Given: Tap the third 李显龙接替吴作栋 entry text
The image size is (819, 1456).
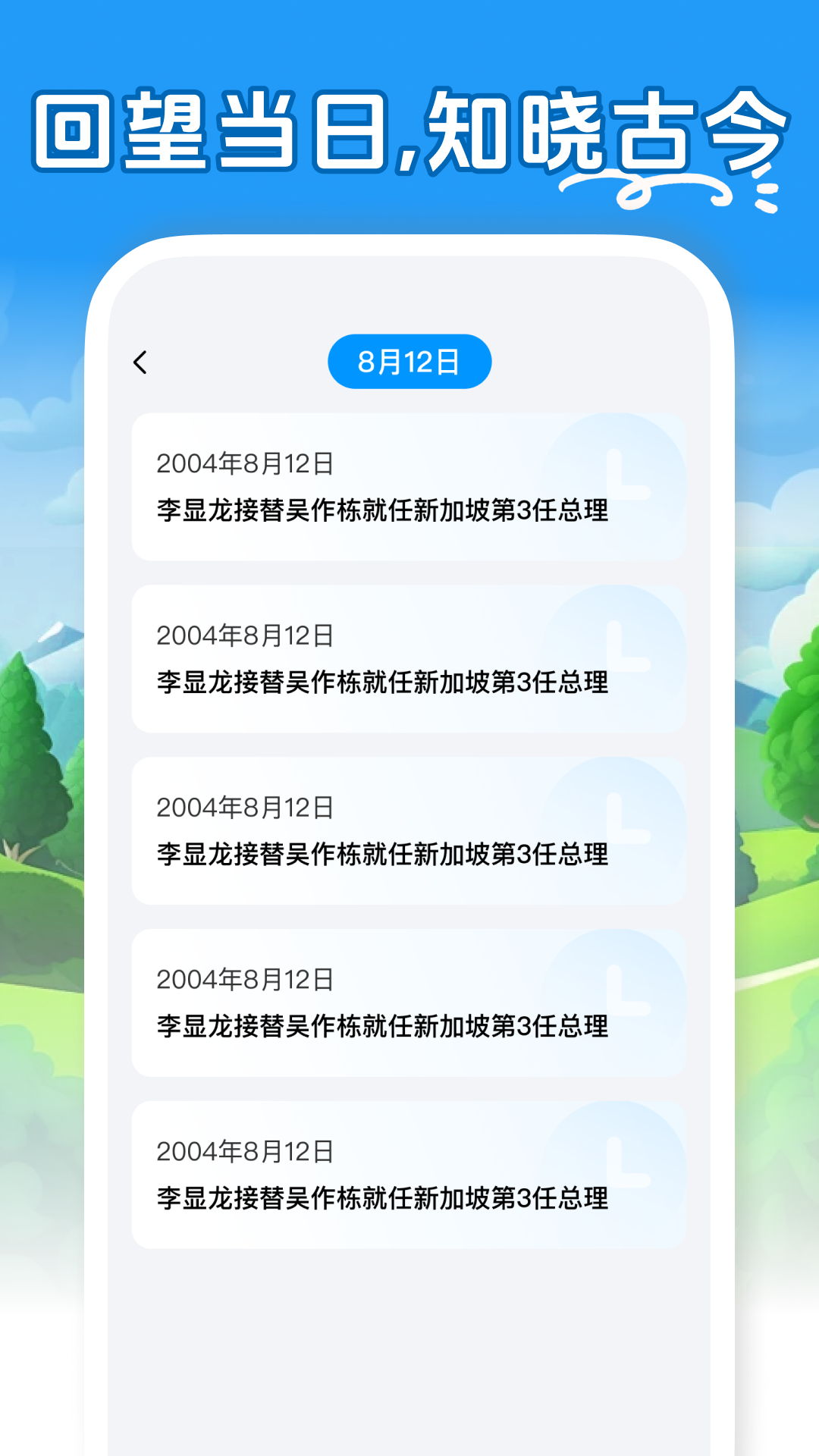Looking at the screenshot, I should point(381,857).
